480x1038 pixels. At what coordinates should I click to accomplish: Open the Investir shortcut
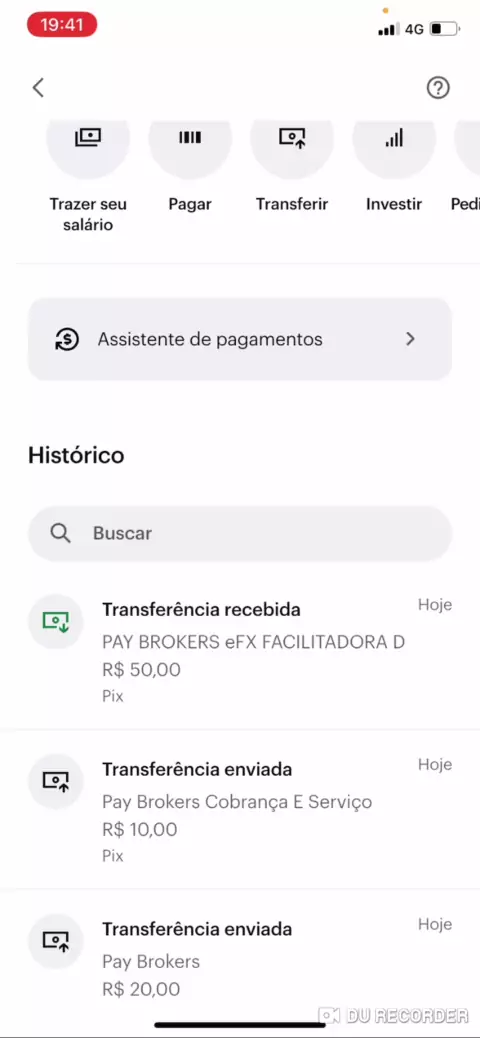[394, 165]
